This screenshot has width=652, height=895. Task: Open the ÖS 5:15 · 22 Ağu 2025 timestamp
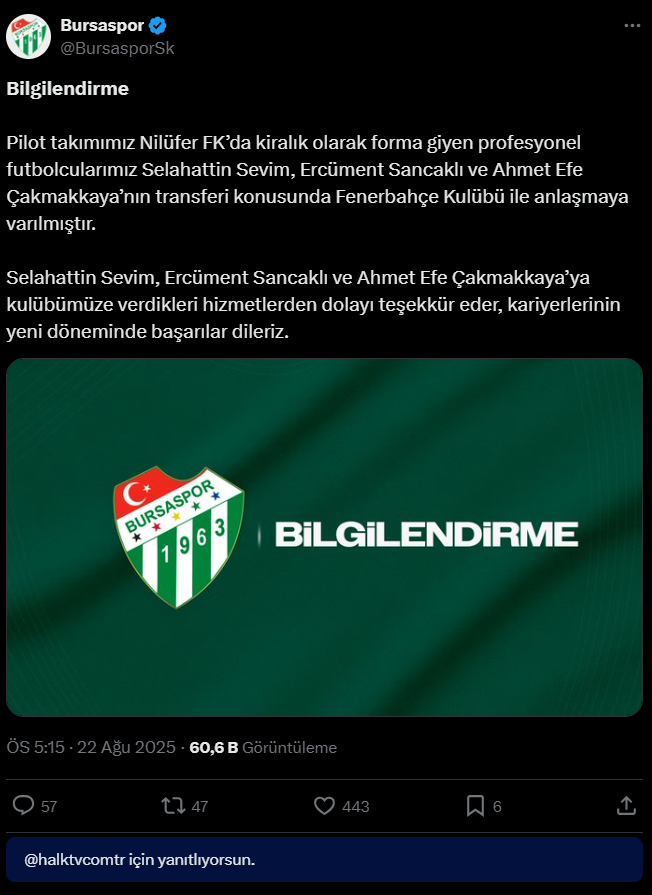pyautogui.click(x=91, y=747)
